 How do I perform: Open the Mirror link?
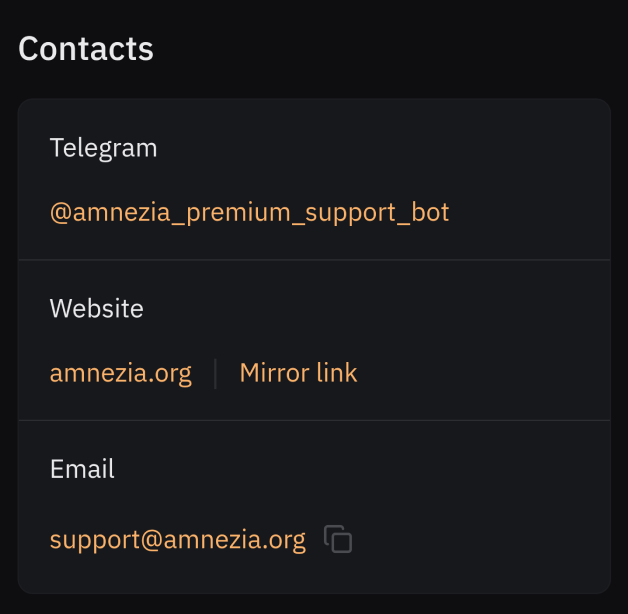click(298, 374)
